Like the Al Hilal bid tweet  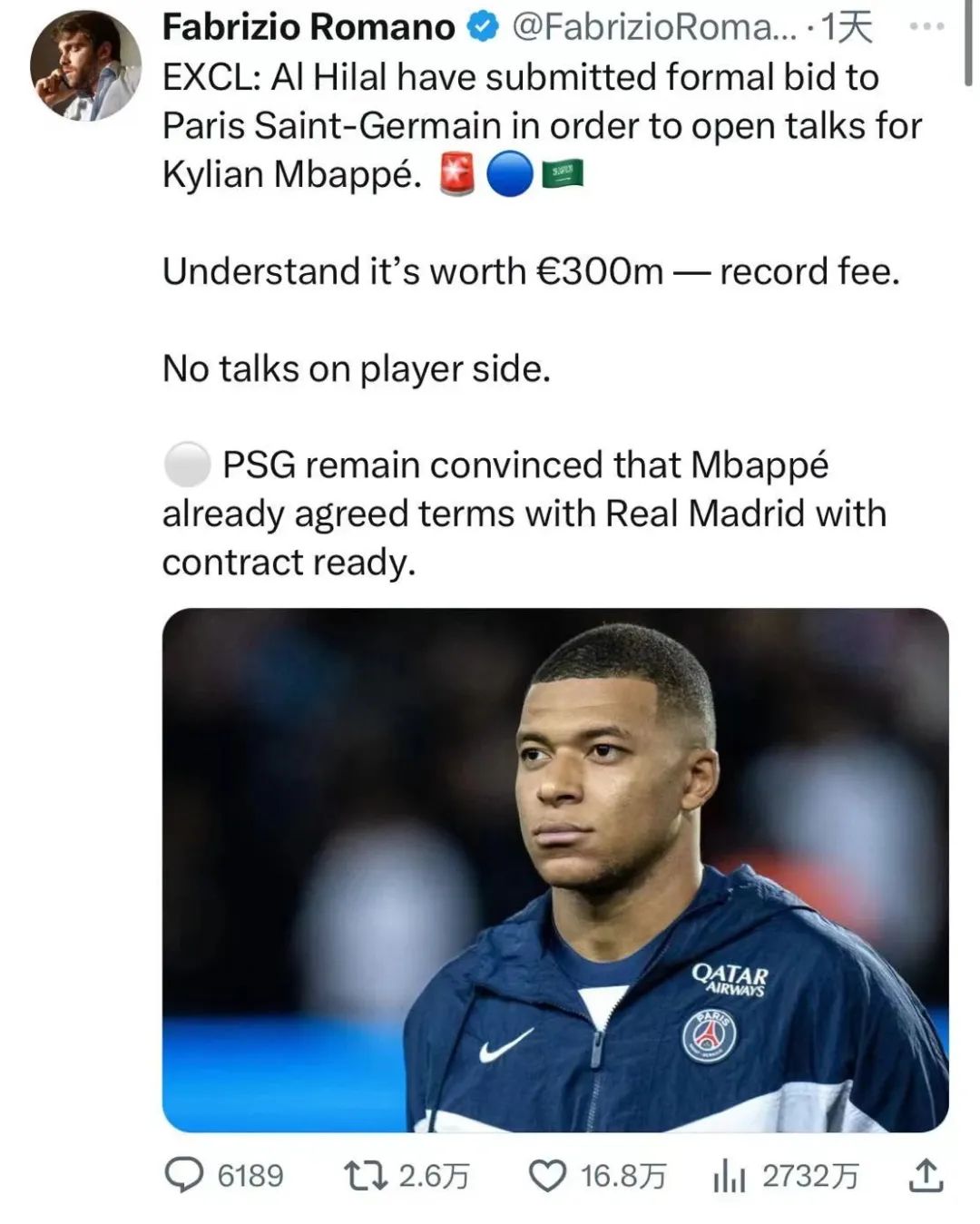pos(547,1176)
